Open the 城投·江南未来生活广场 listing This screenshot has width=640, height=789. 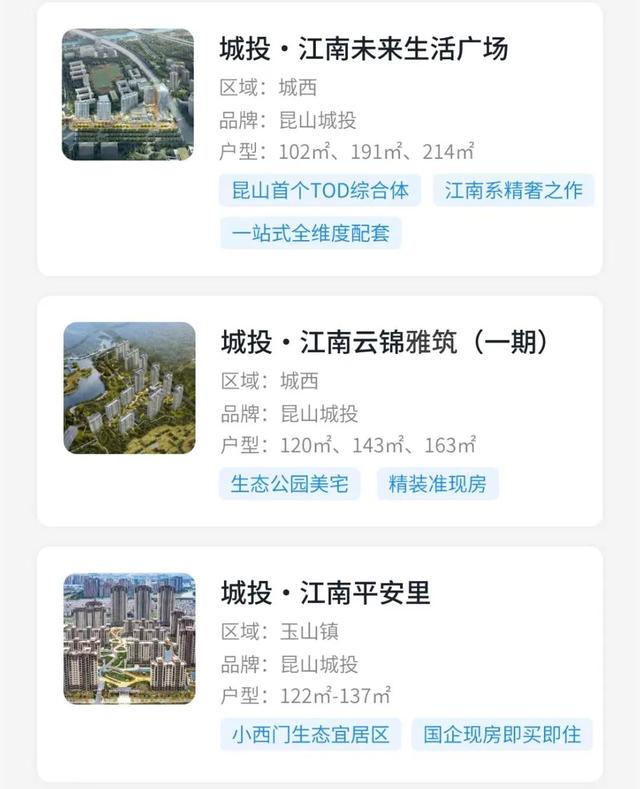(x=364, y=48)
